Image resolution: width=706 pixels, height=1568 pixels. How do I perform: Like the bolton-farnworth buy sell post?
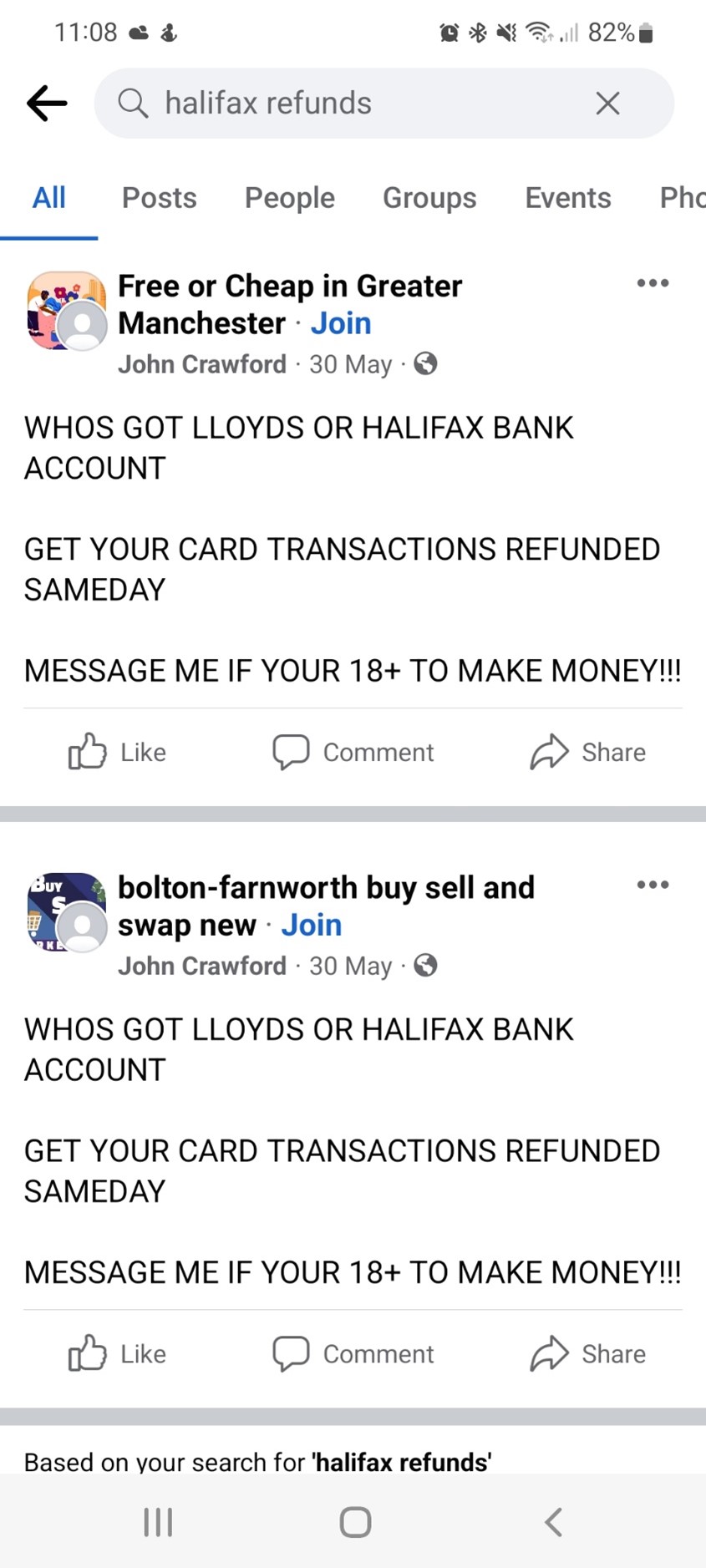116,1353
